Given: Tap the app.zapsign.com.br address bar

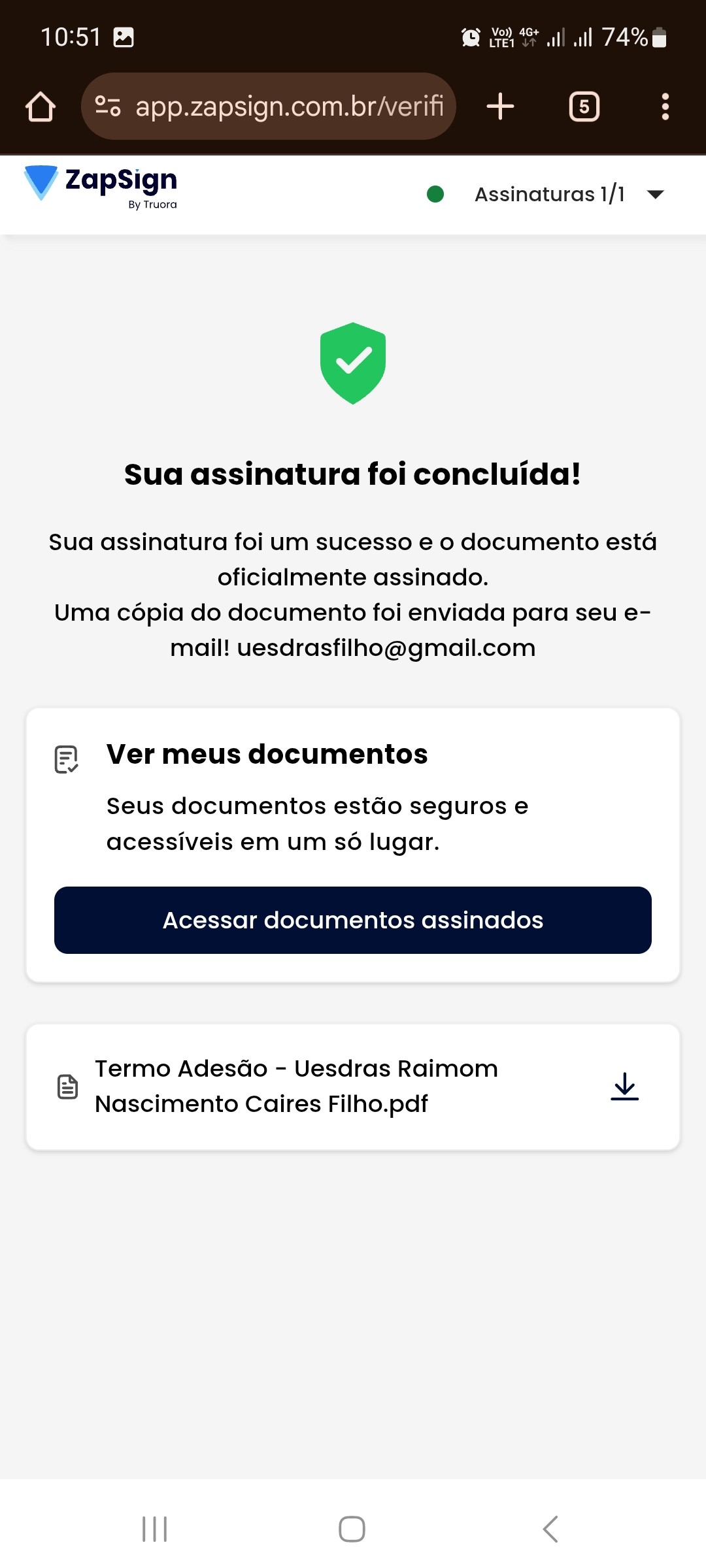Looking at the screenshot, I should tap(289, 106).
